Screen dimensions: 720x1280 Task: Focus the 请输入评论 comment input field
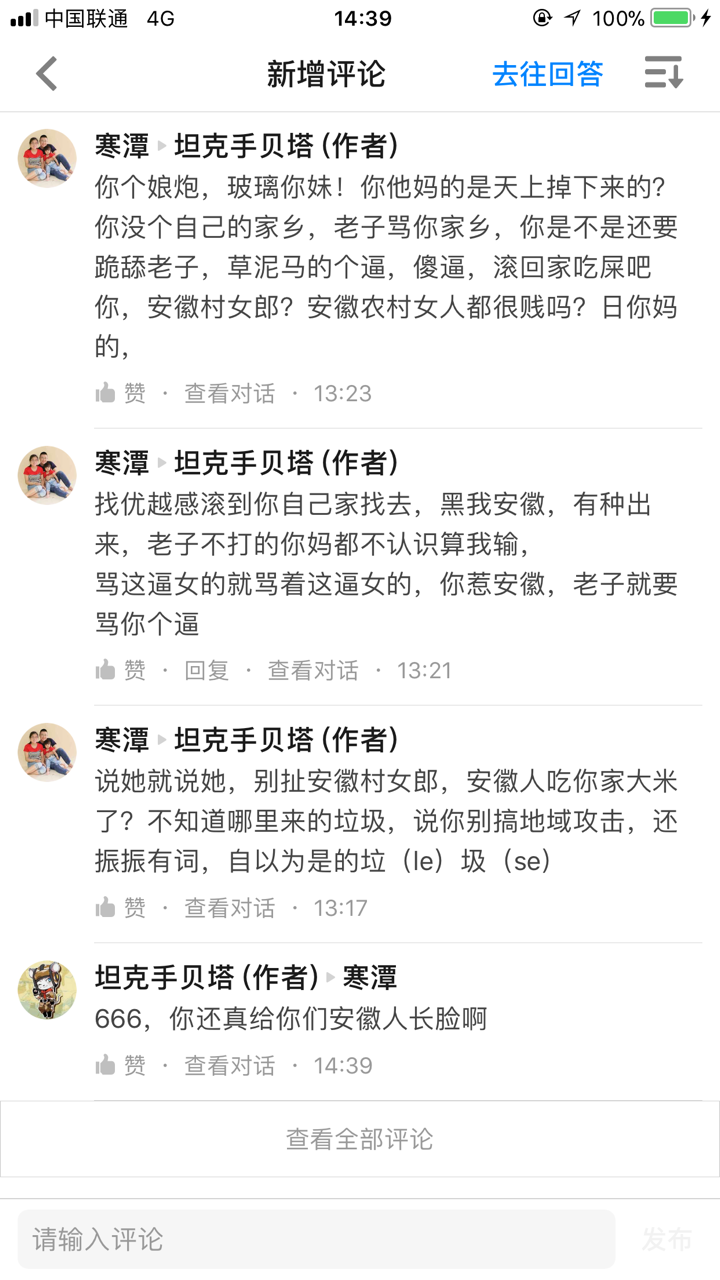[316, 1240]
